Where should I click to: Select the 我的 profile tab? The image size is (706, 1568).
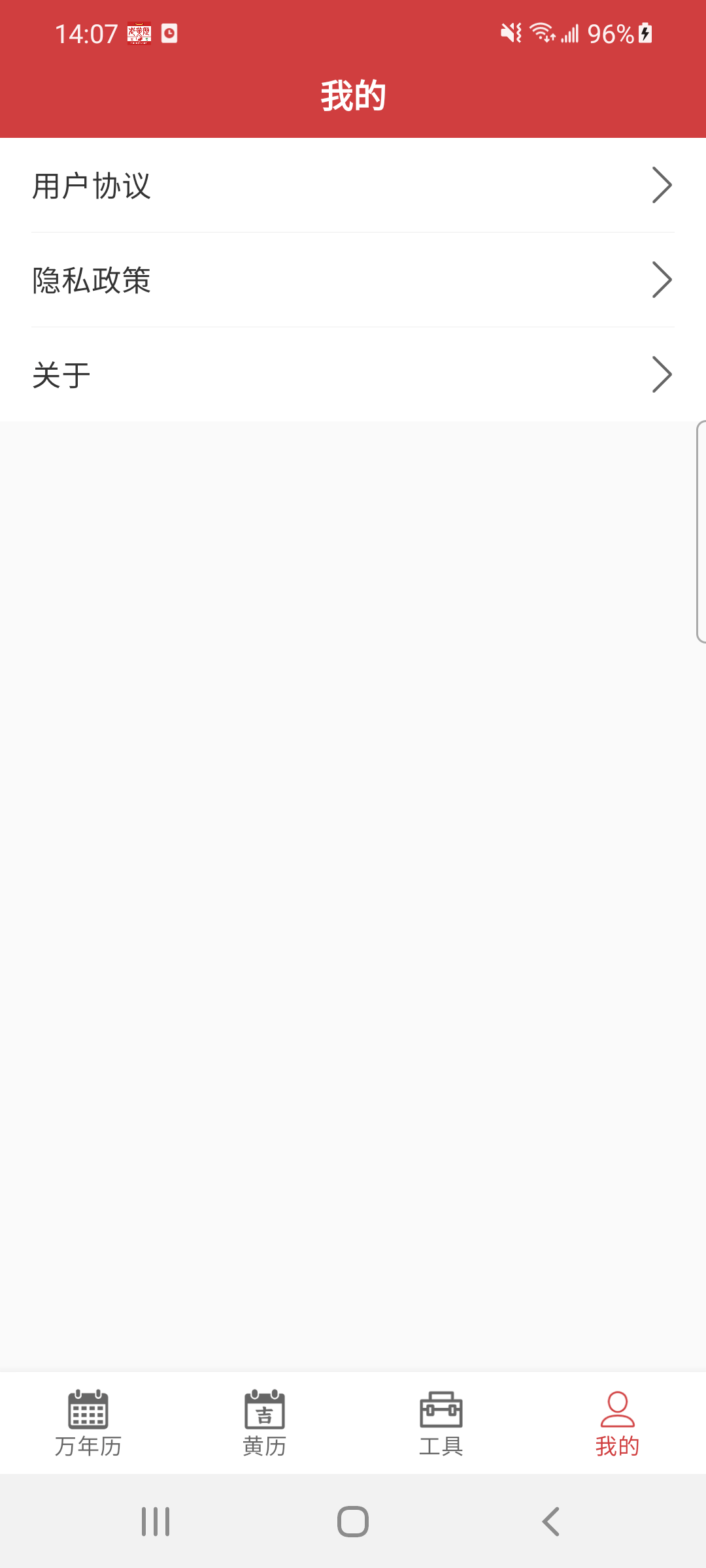coord(617,1423)
